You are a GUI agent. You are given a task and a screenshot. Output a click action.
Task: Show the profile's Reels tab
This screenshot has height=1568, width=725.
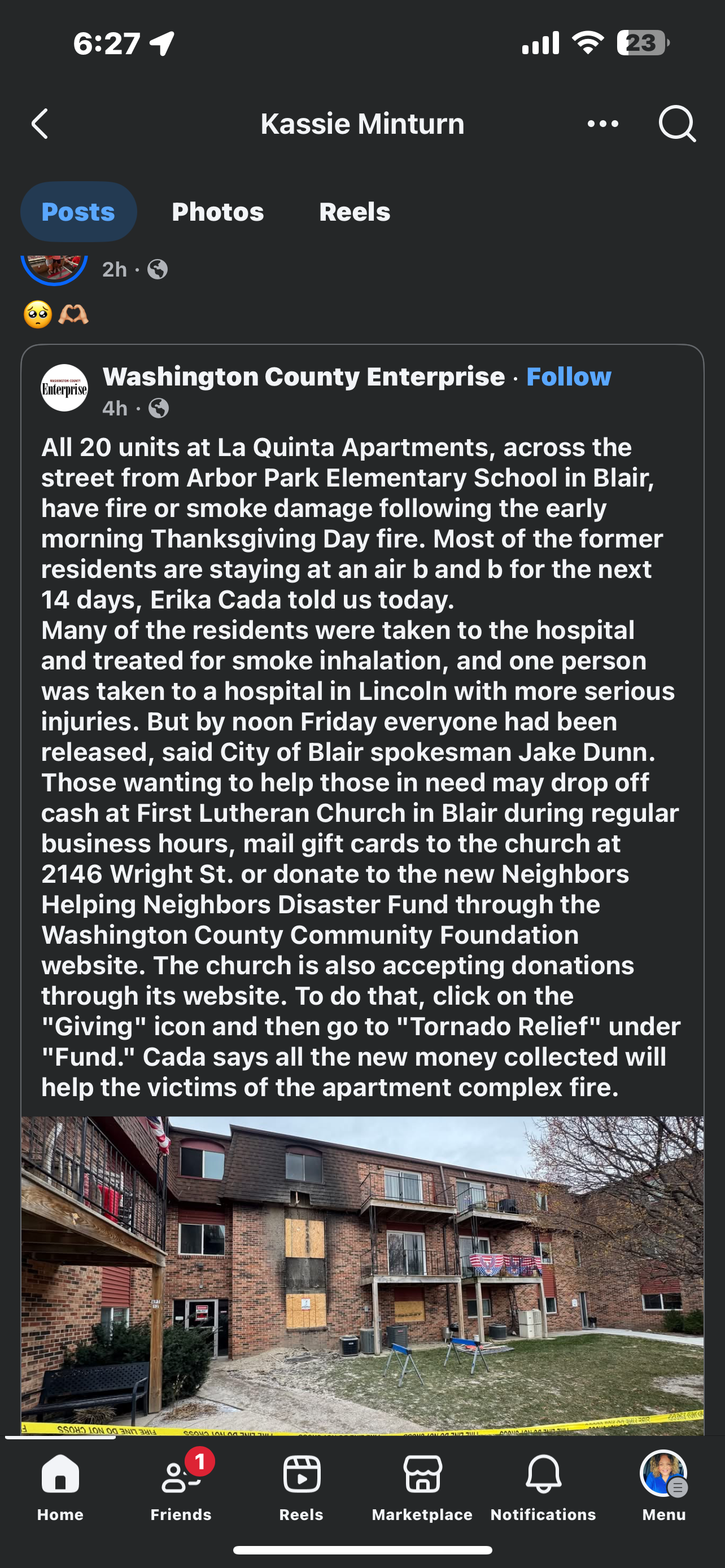tap(354, 212)
